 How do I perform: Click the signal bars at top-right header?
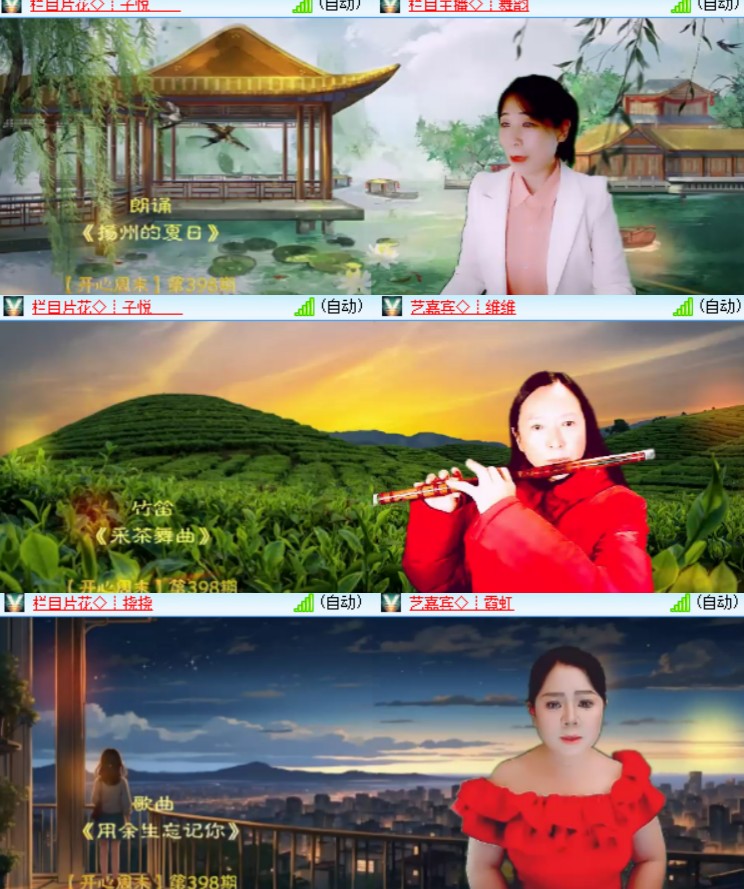[x=681, y=7]
